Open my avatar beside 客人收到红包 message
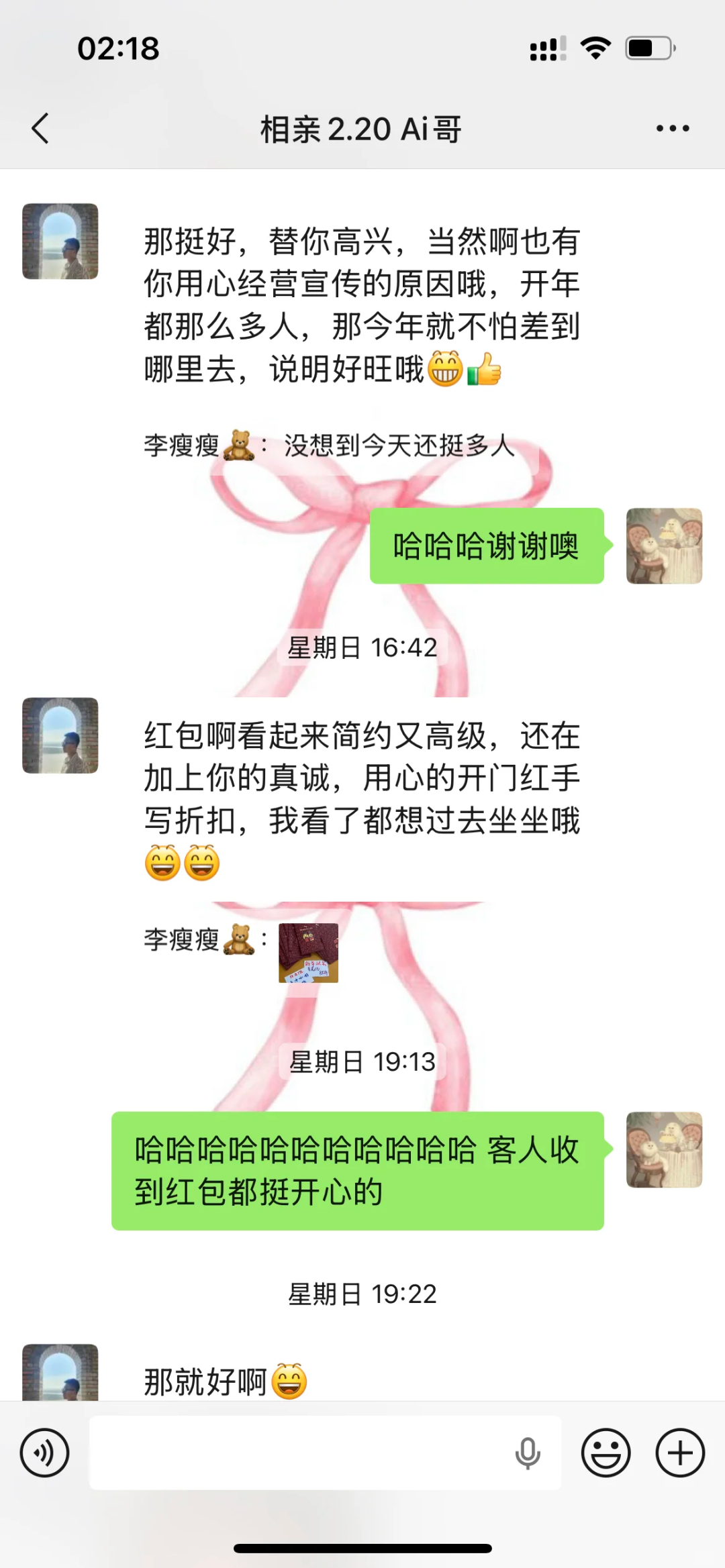This screenshot has height=1568, width=725. coord(664,1149)
